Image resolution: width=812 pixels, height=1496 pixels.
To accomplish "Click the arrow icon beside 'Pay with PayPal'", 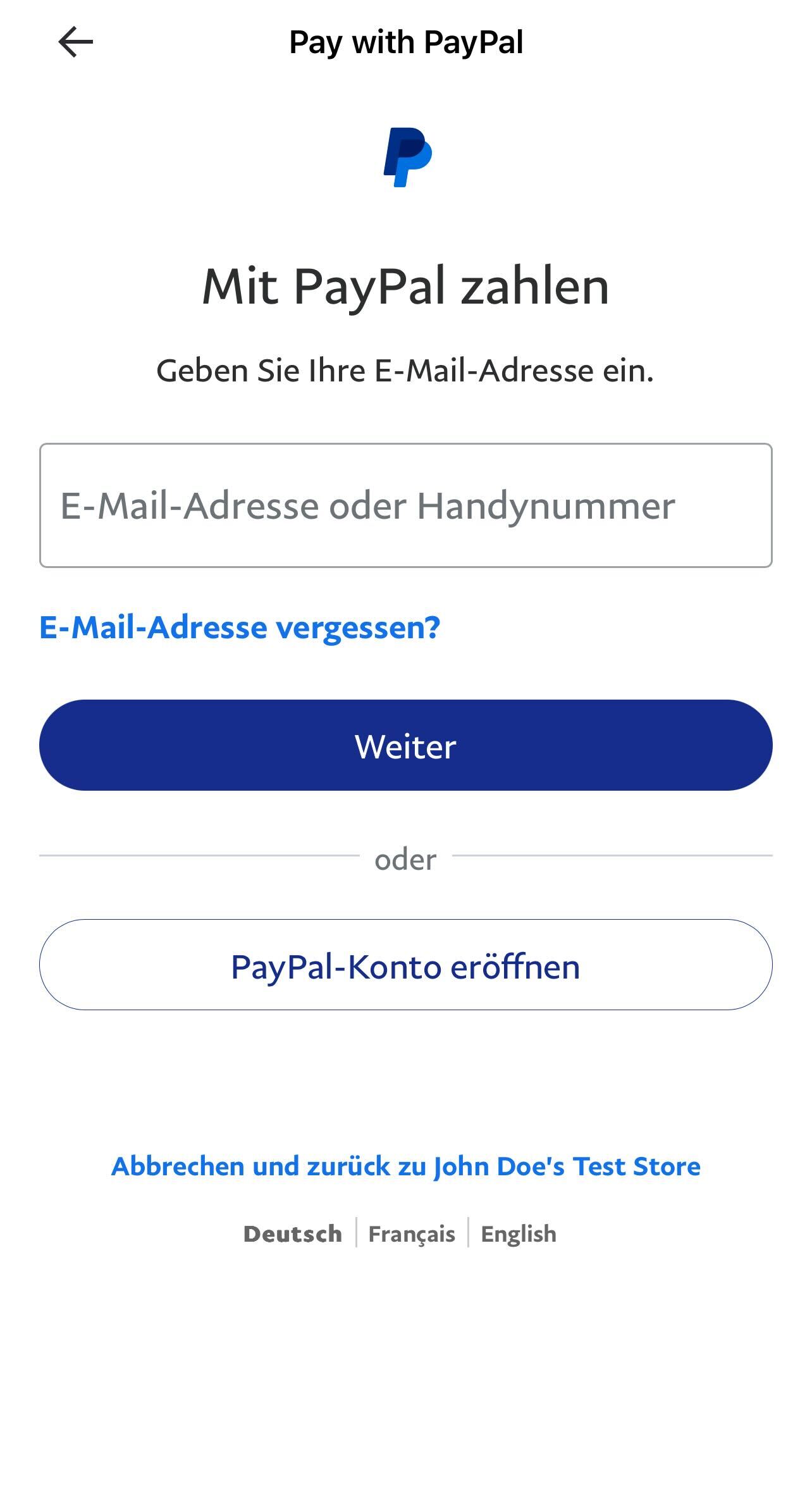I will click(76, 40).
